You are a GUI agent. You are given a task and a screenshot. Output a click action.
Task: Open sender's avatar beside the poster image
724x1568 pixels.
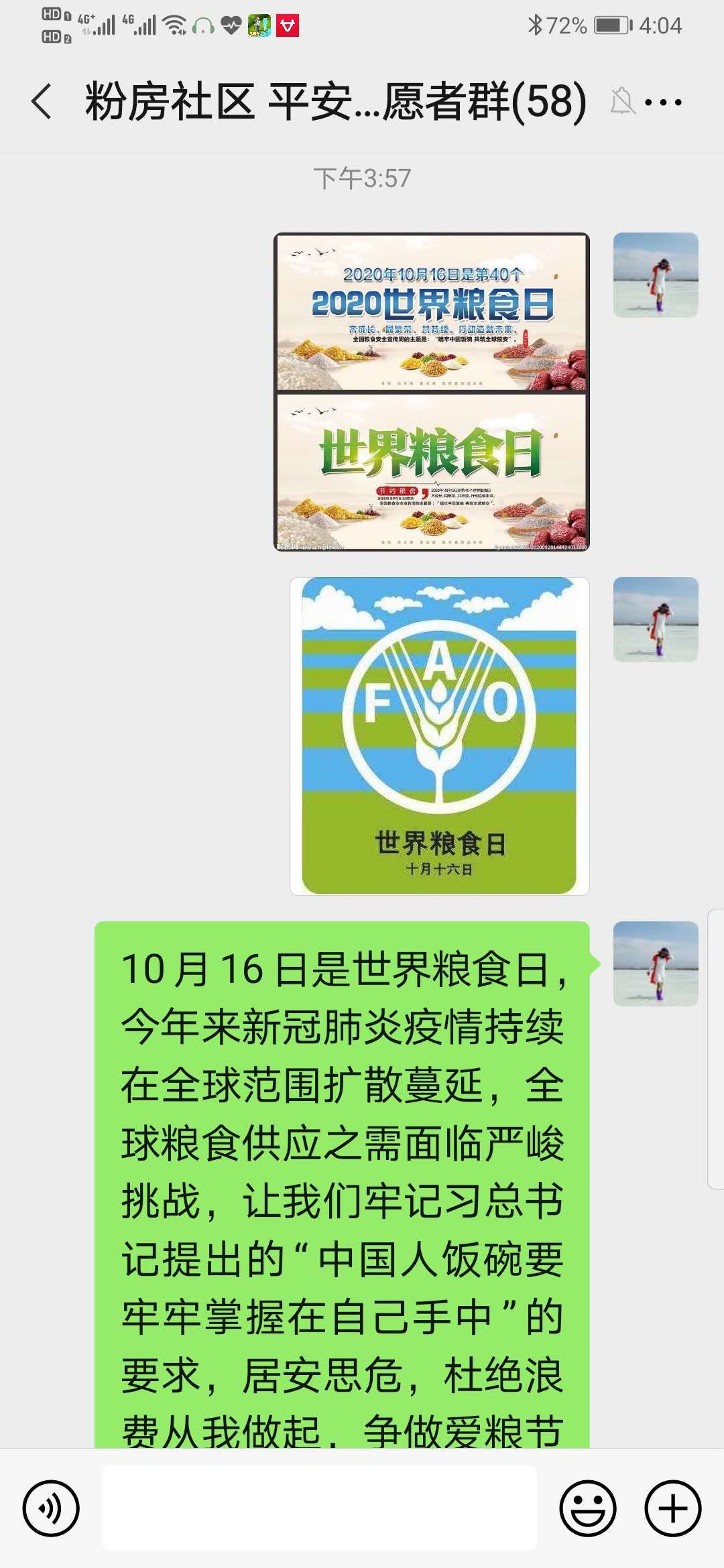coord(656,275)
